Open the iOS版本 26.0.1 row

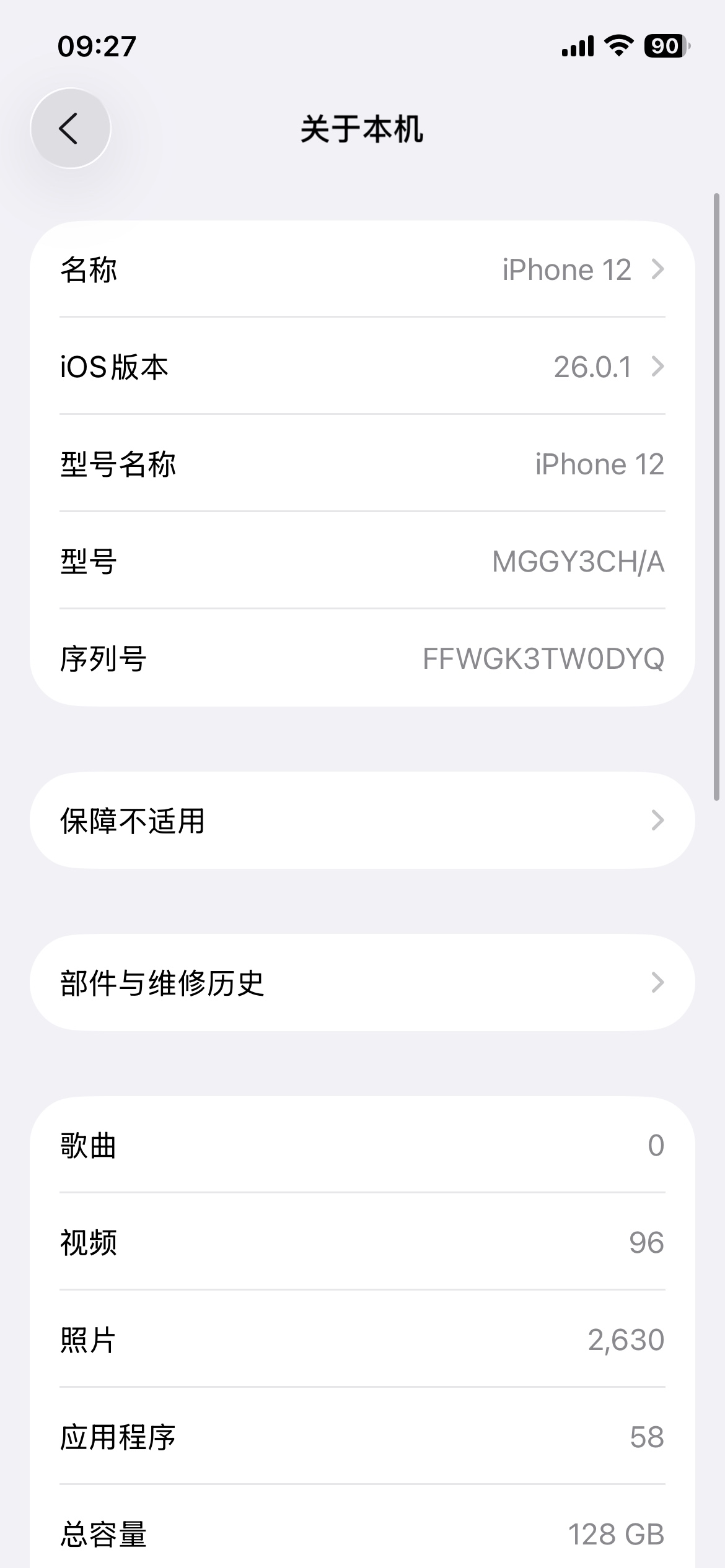pos(362,367)
